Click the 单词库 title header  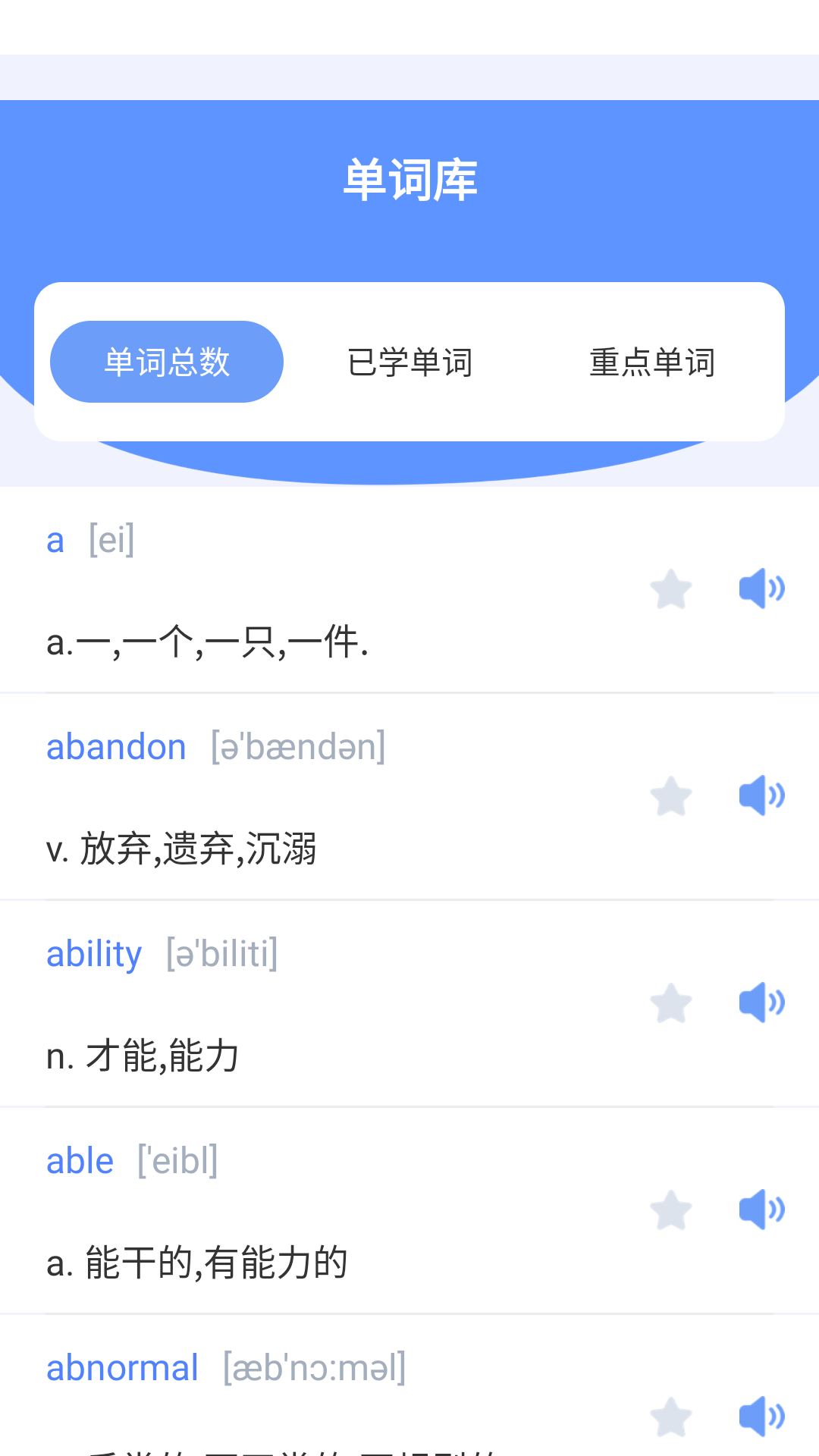(x=409, y=180)
